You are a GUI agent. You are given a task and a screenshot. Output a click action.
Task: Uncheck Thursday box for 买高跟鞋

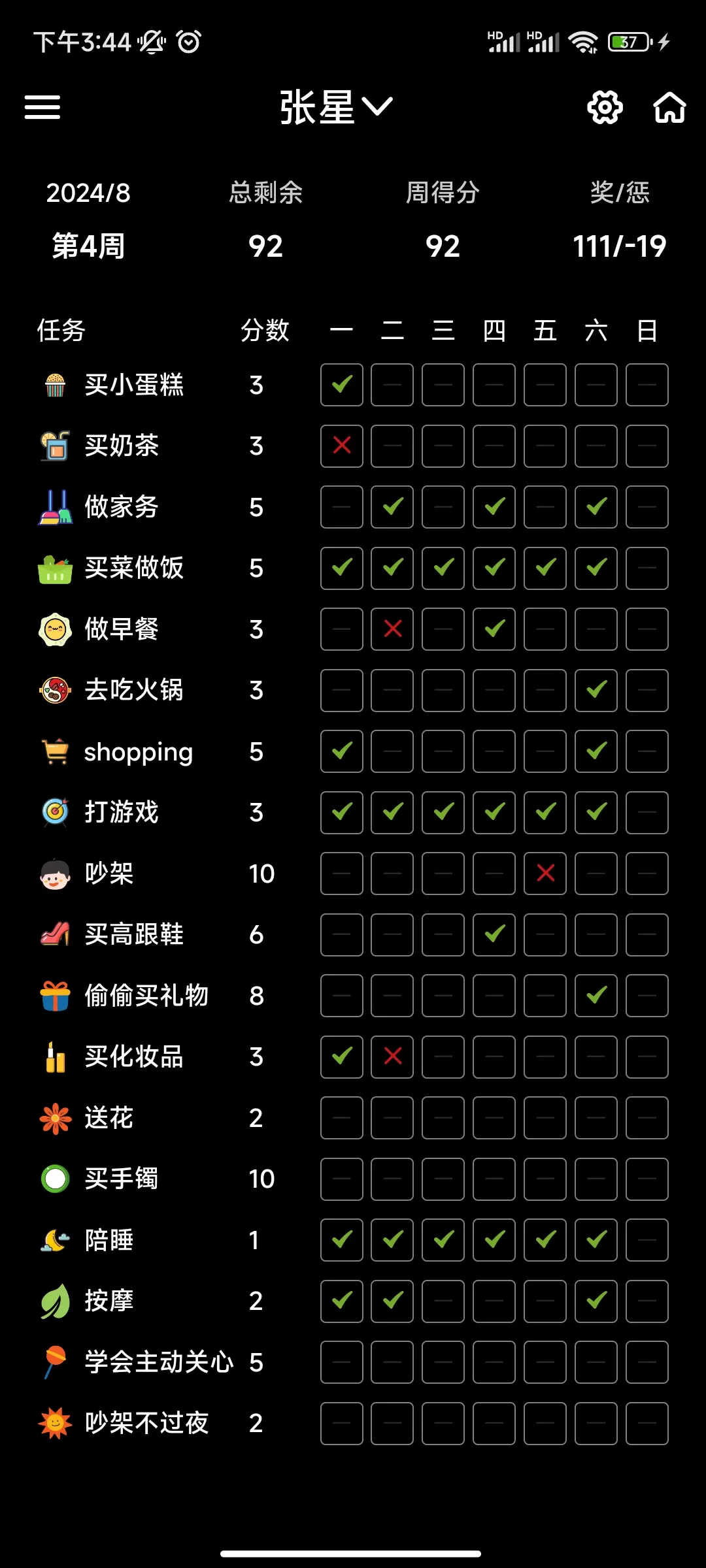[x=494, y=935]
